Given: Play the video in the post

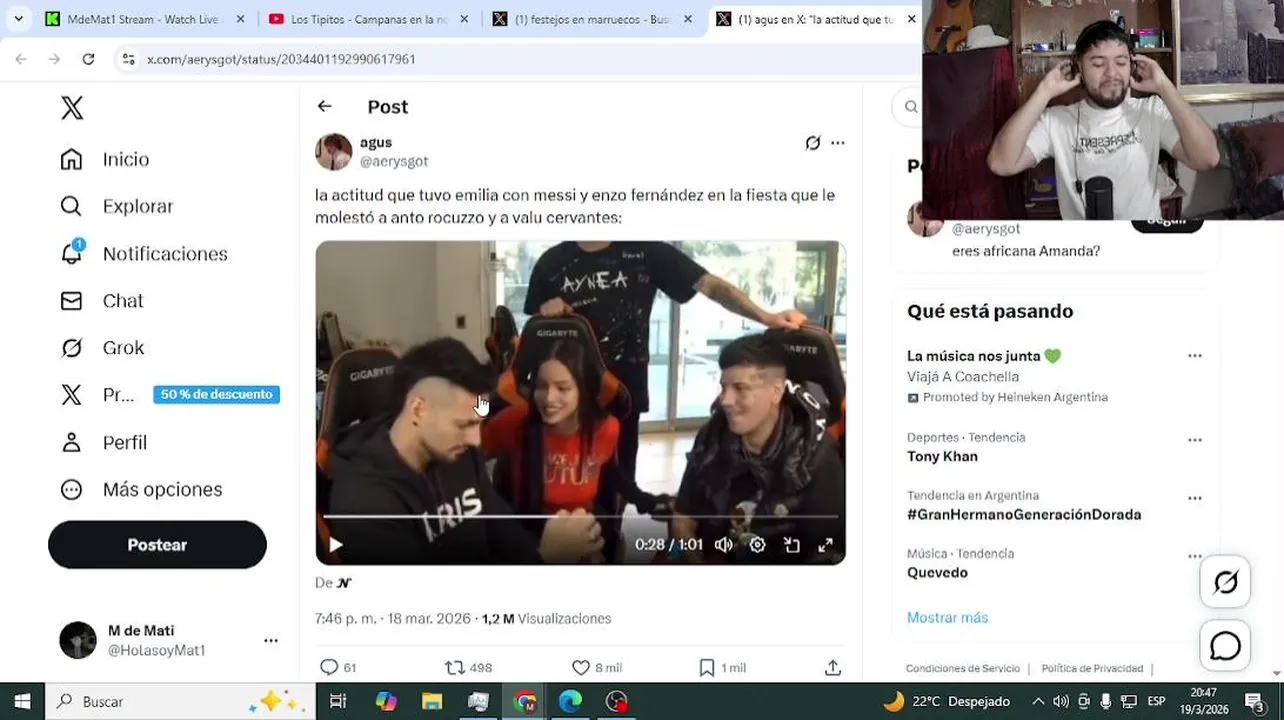Looking at the screenshot, I should (336, 545).
